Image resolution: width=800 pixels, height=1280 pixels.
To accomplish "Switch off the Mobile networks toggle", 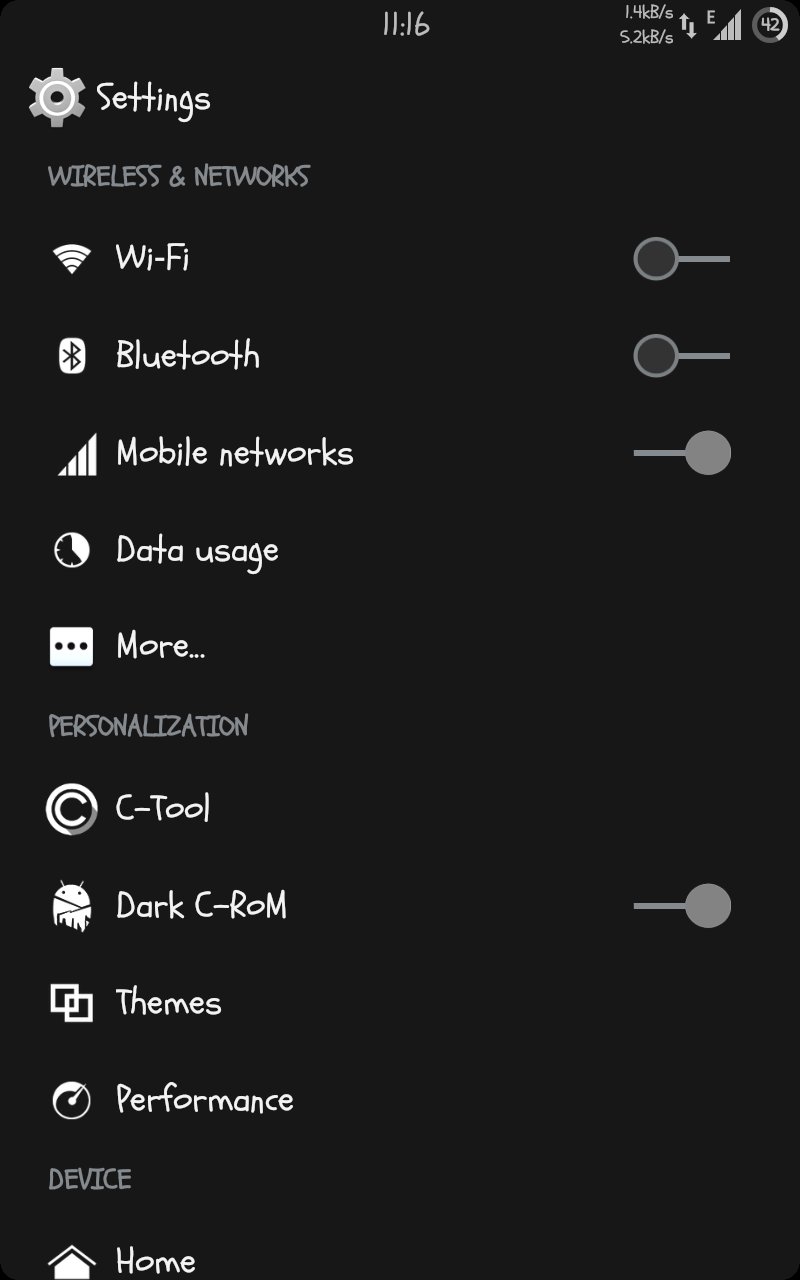I will pyautogui.click(x=683, y=453).
